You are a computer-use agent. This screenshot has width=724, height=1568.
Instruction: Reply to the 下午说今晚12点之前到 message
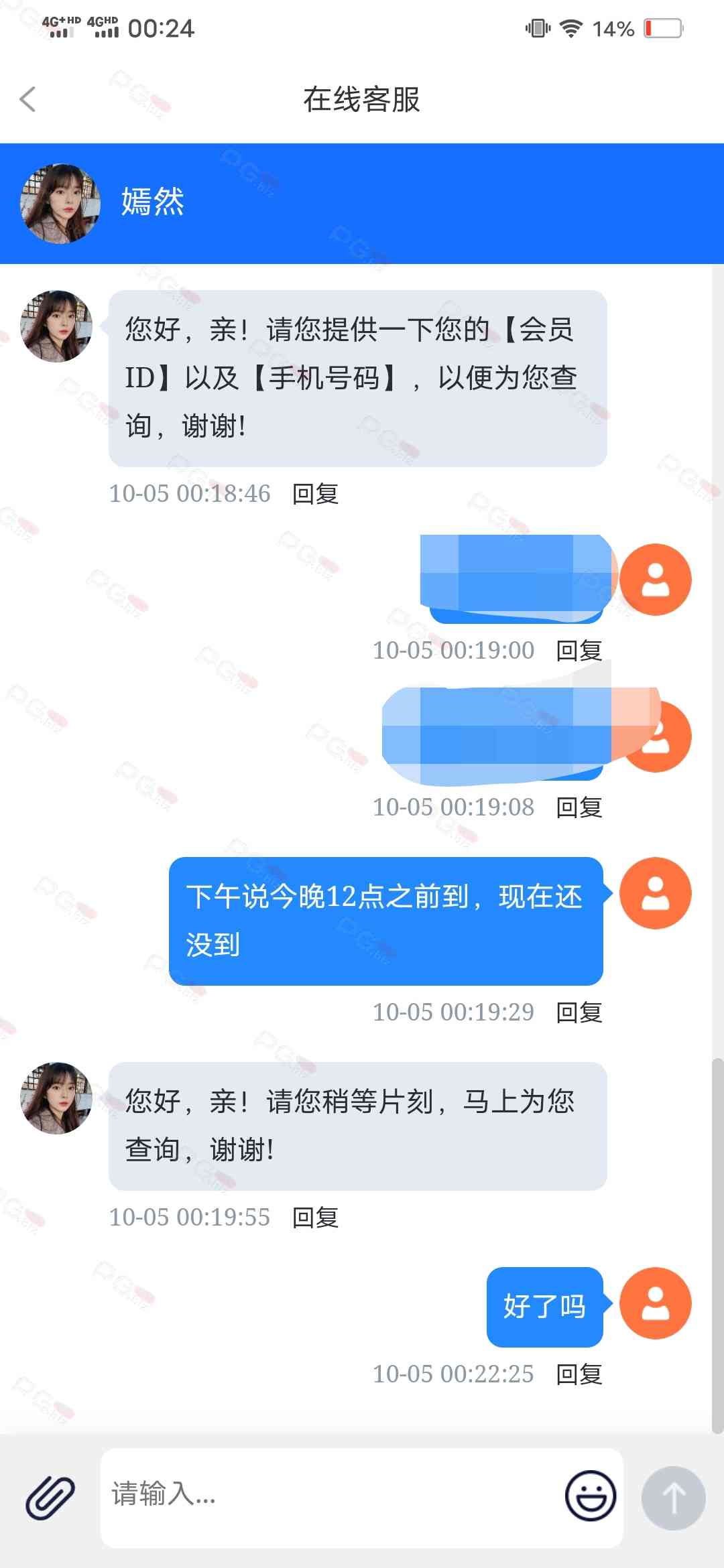pos(579,1012)
